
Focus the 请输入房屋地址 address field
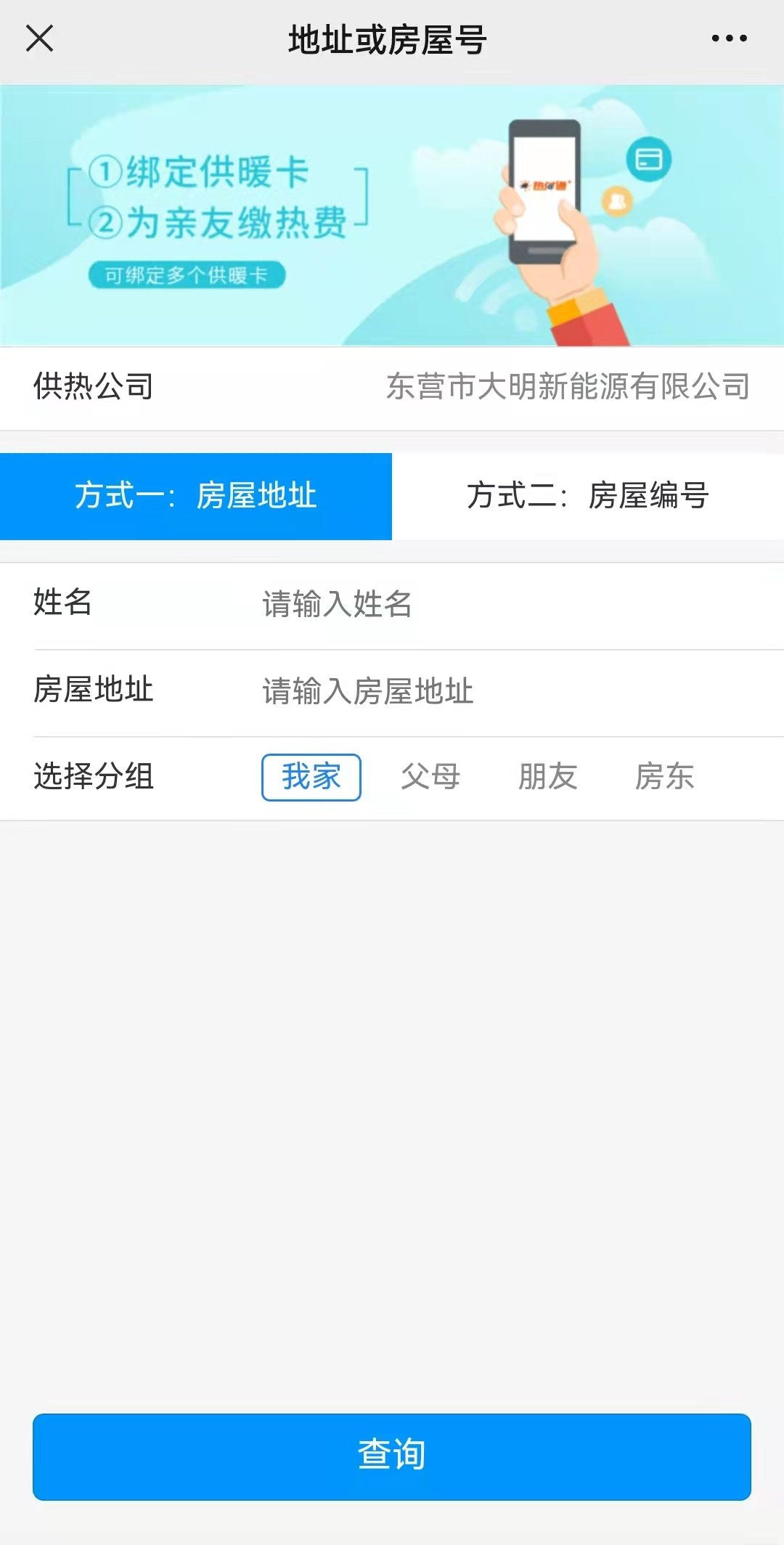pos(508,691)
